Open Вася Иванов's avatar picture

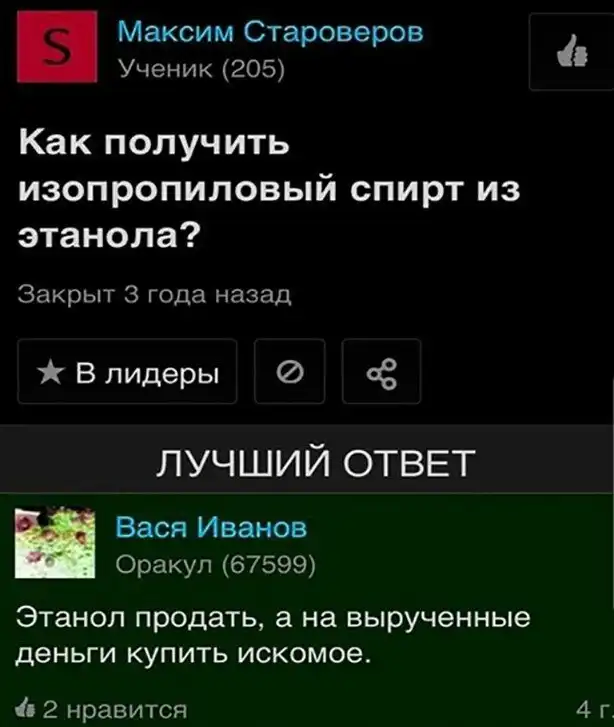[57, 543]
